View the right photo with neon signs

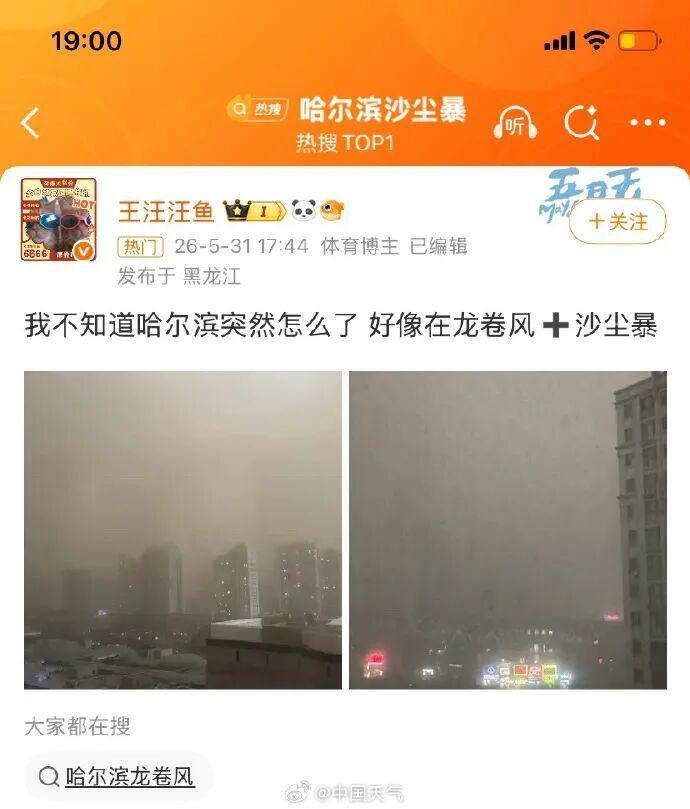point(508,530)
